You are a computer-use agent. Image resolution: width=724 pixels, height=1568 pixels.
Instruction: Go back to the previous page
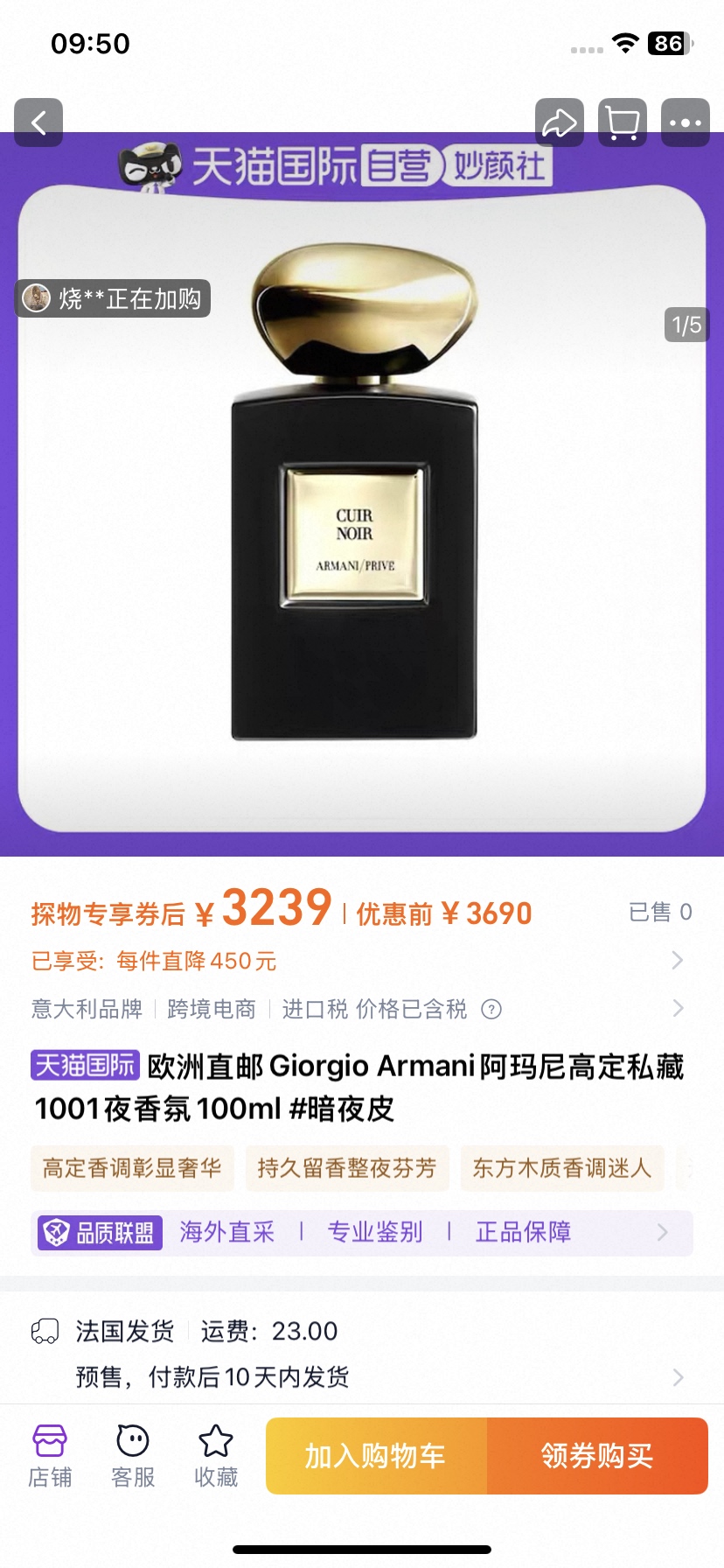point(38,122)
